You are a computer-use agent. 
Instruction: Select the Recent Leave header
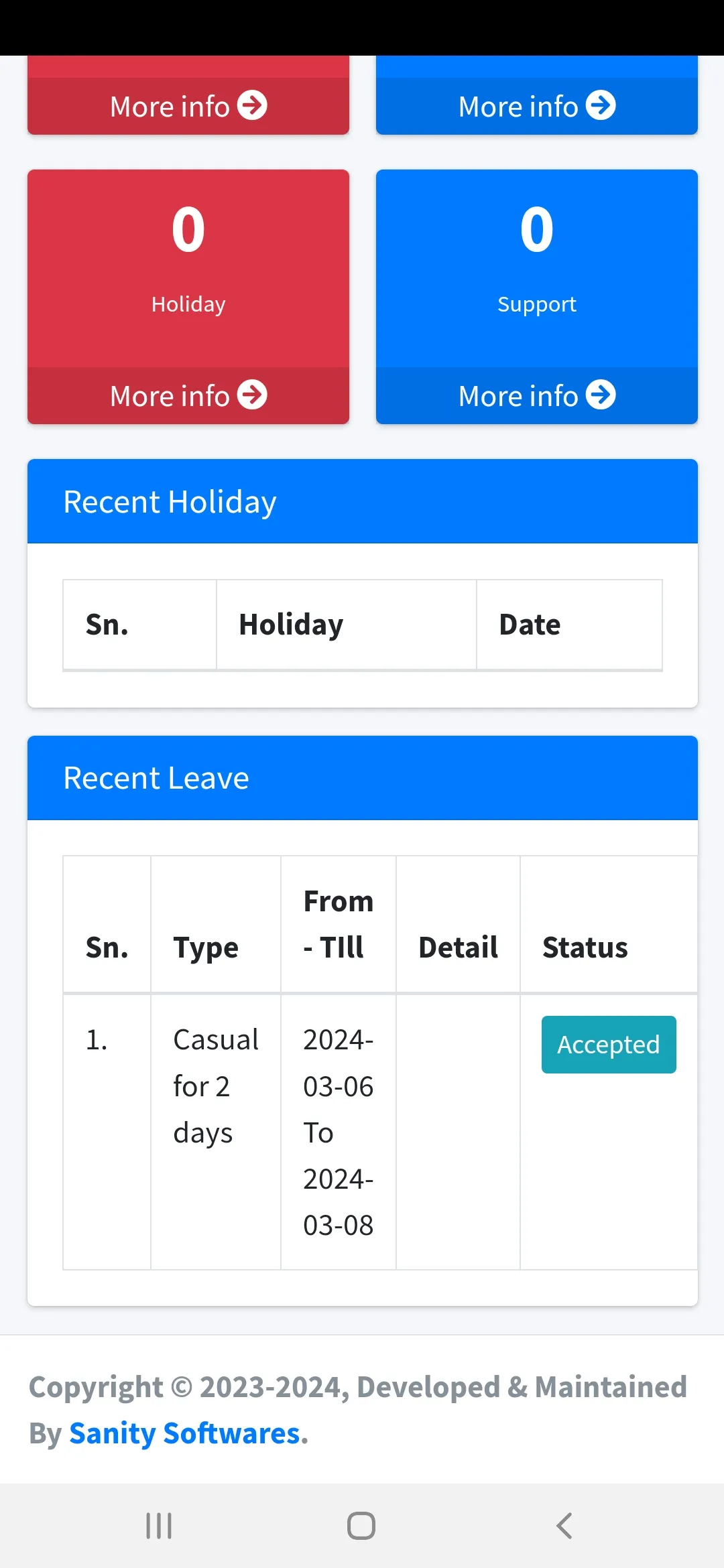[x=156, y=777]
